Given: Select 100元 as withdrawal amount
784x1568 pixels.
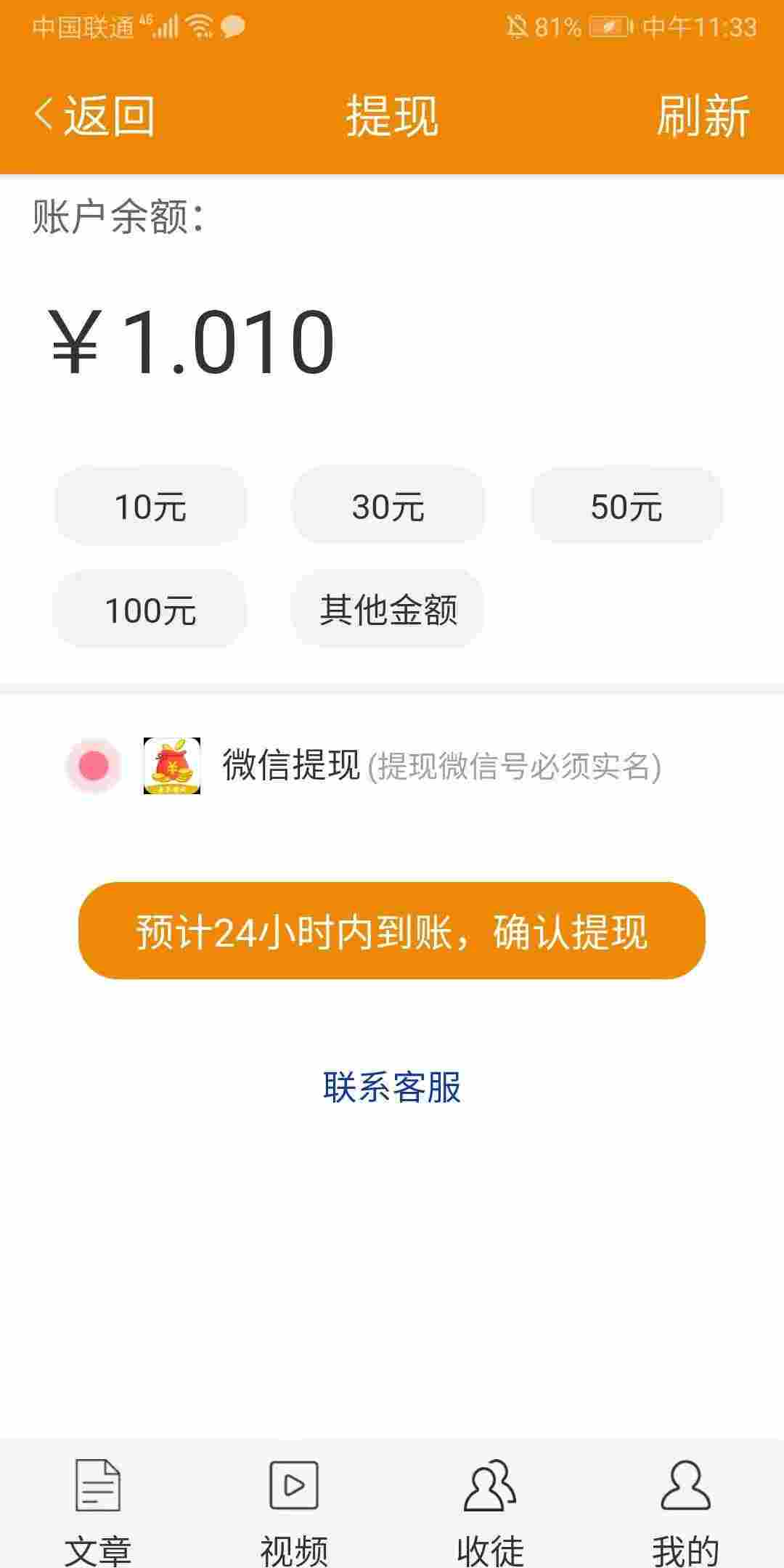Looking at the screenshot, I should click(150, 609).
